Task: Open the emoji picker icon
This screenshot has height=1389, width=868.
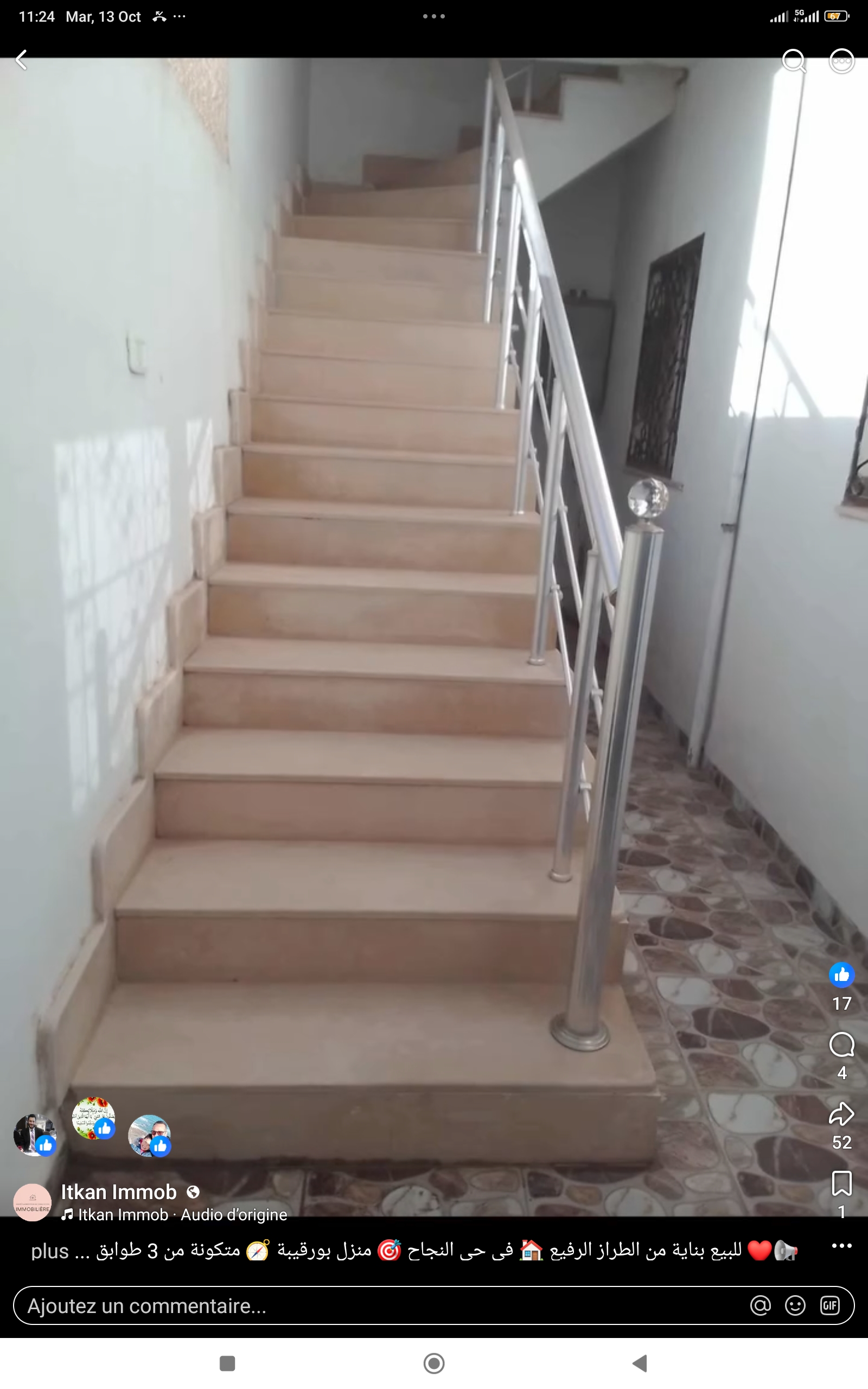Action: (x=795, y=1306)
